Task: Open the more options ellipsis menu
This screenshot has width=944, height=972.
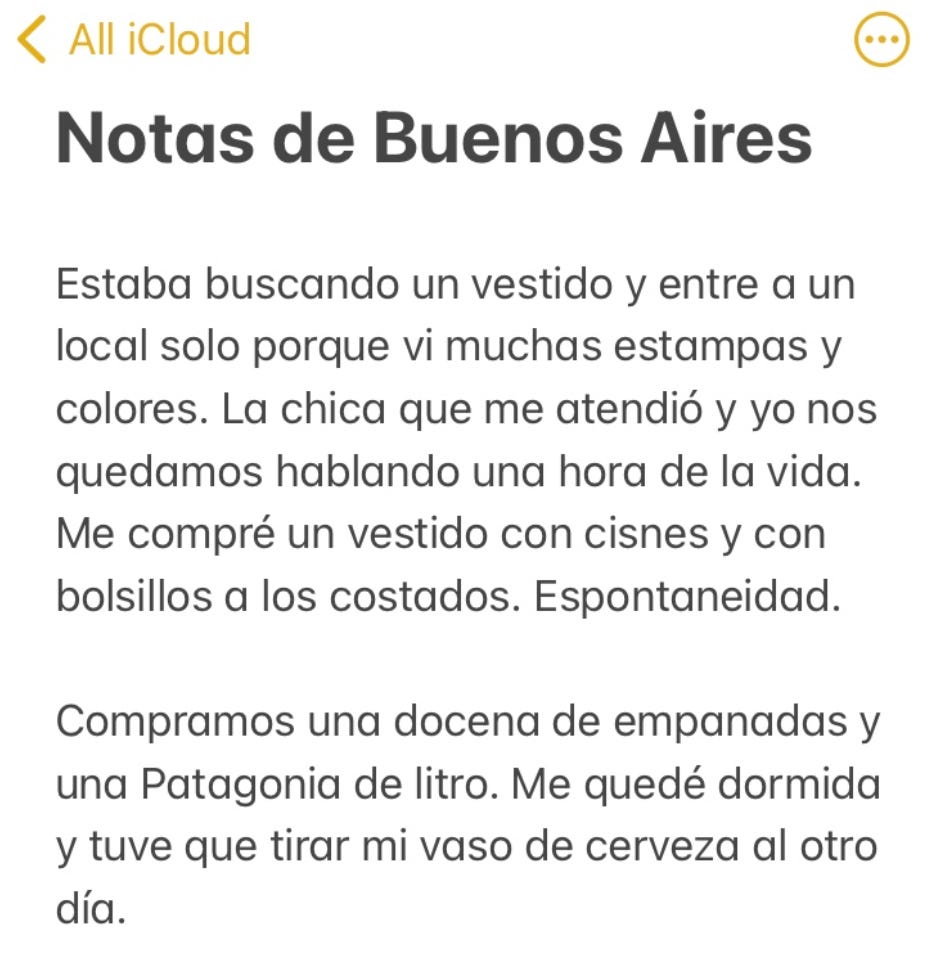Action: (882, 40)
